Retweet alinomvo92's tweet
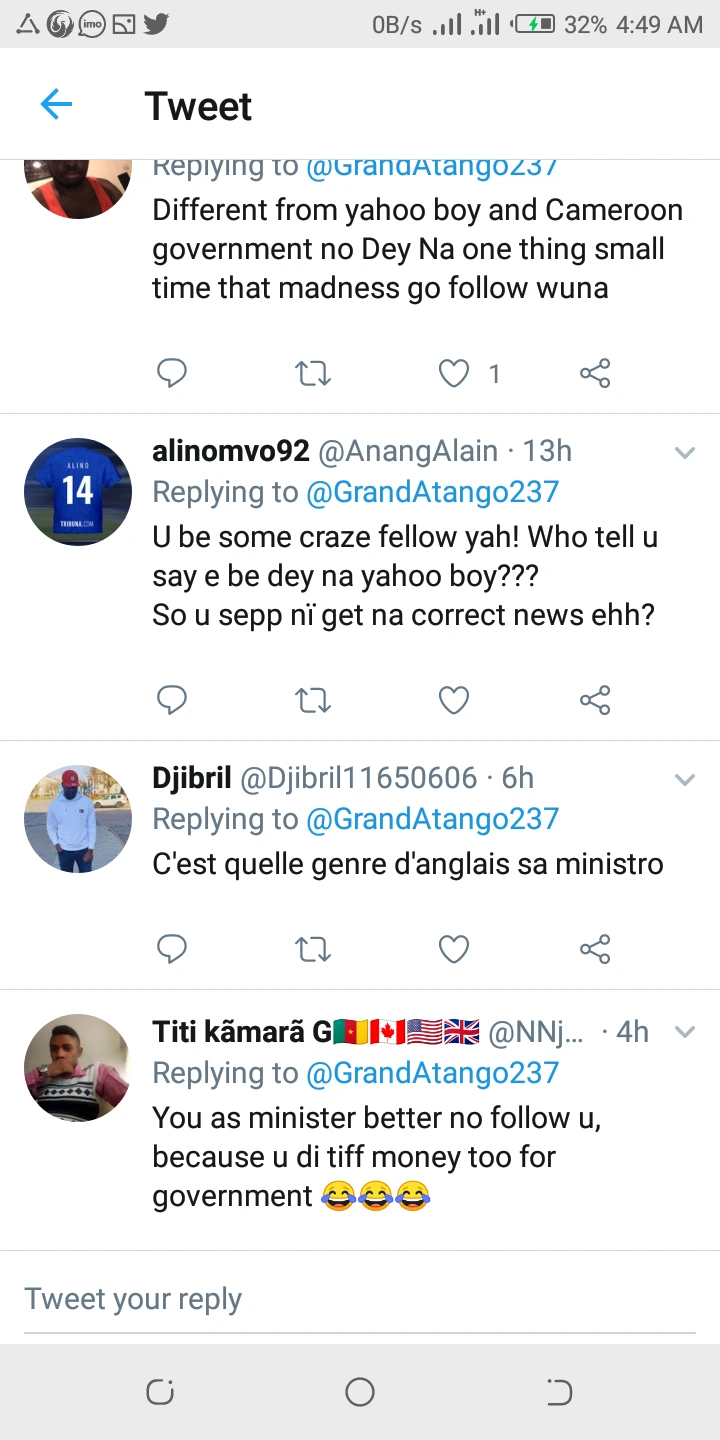 pyautogui.click(x=313, y=700)
